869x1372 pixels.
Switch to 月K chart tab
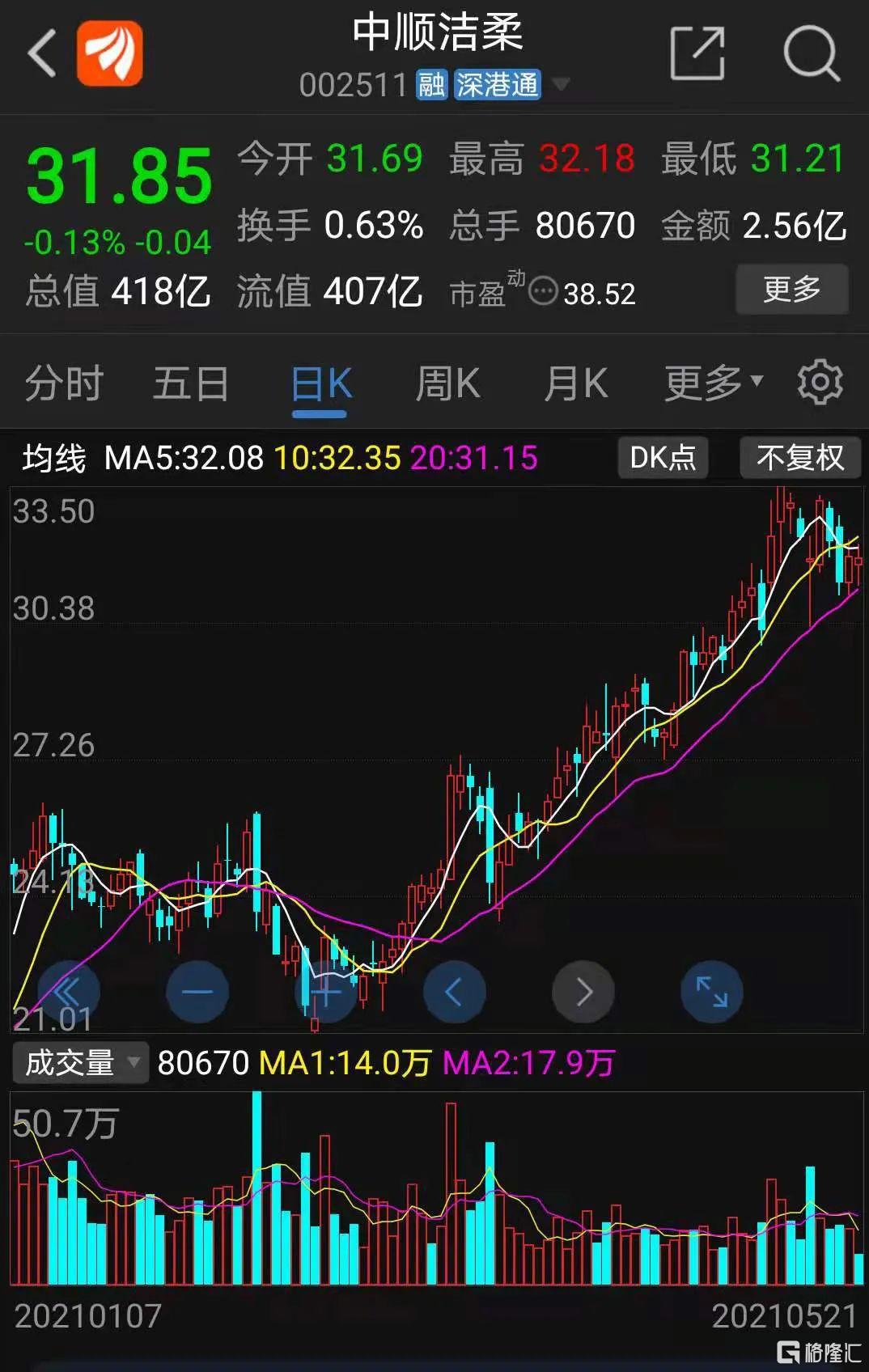575,383
